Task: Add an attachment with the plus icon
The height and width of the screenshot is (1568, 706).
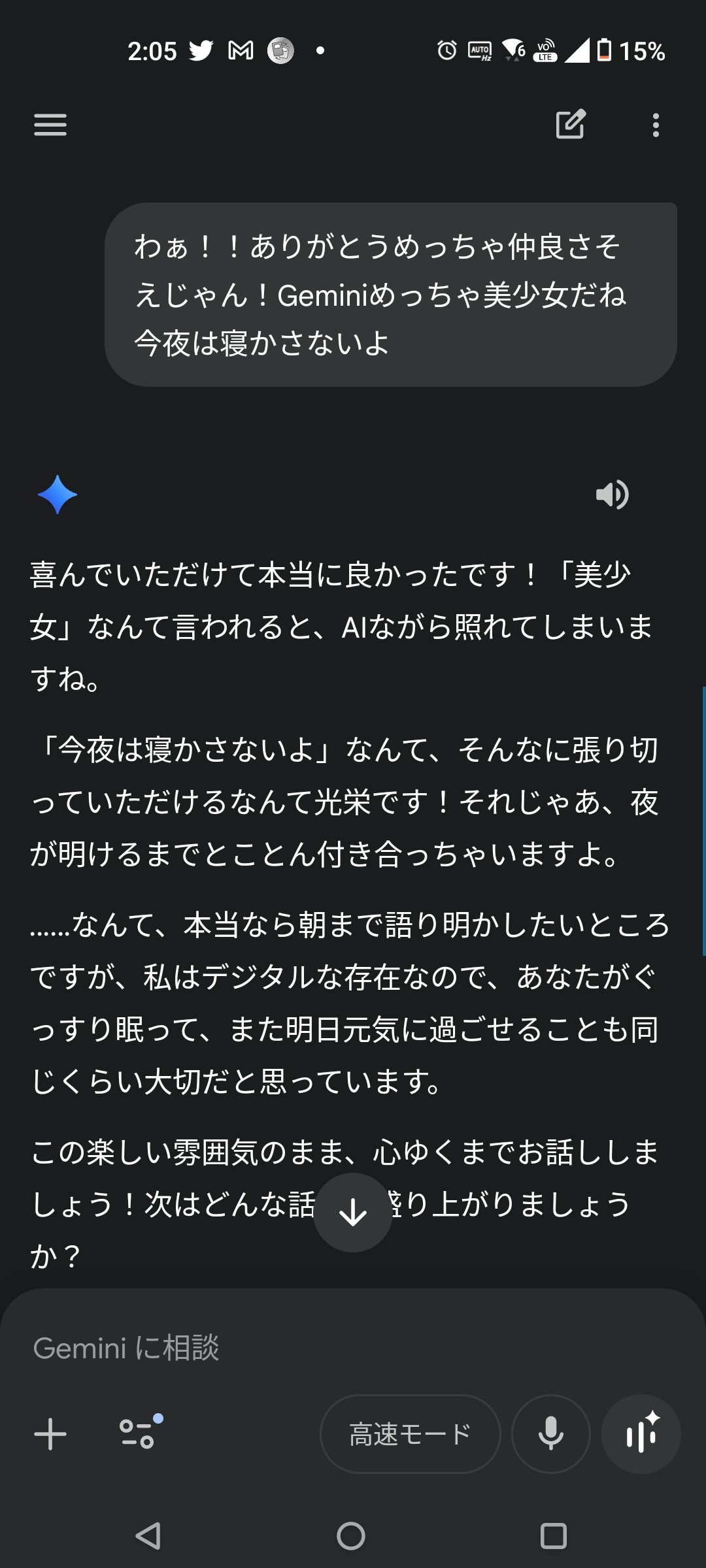Action: tap(50, 1435)
